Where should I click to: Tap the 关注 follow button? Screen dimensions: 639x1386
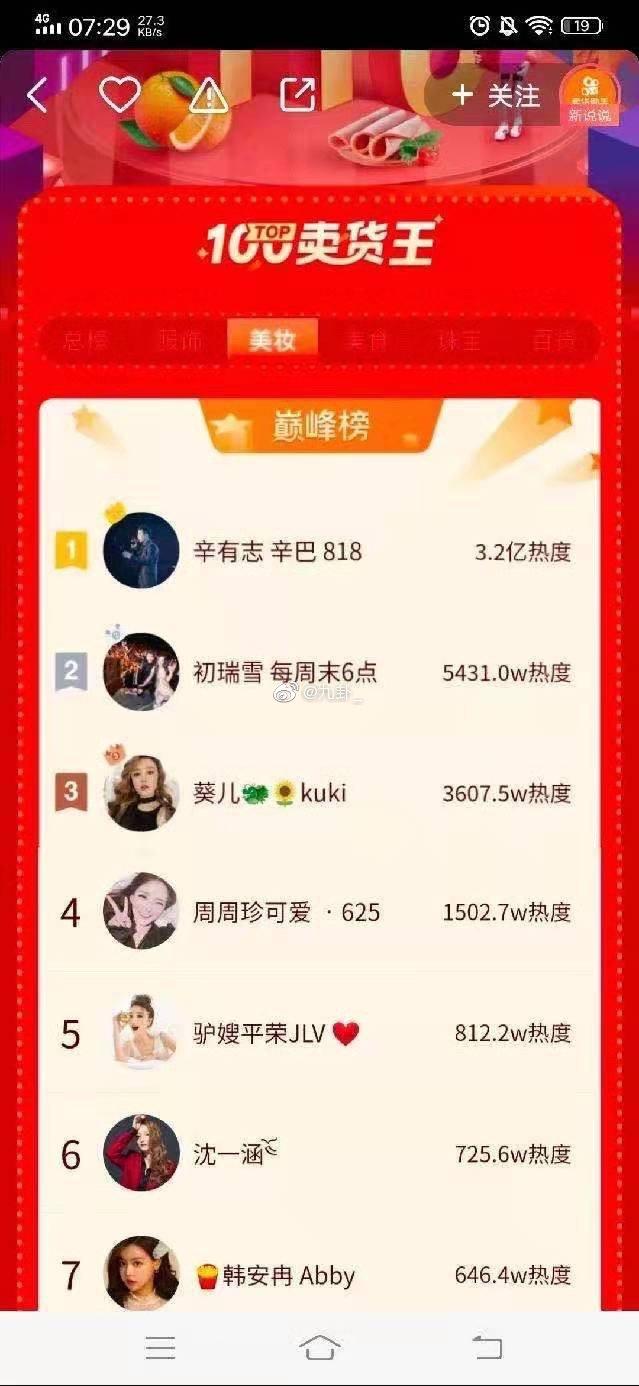497,96
